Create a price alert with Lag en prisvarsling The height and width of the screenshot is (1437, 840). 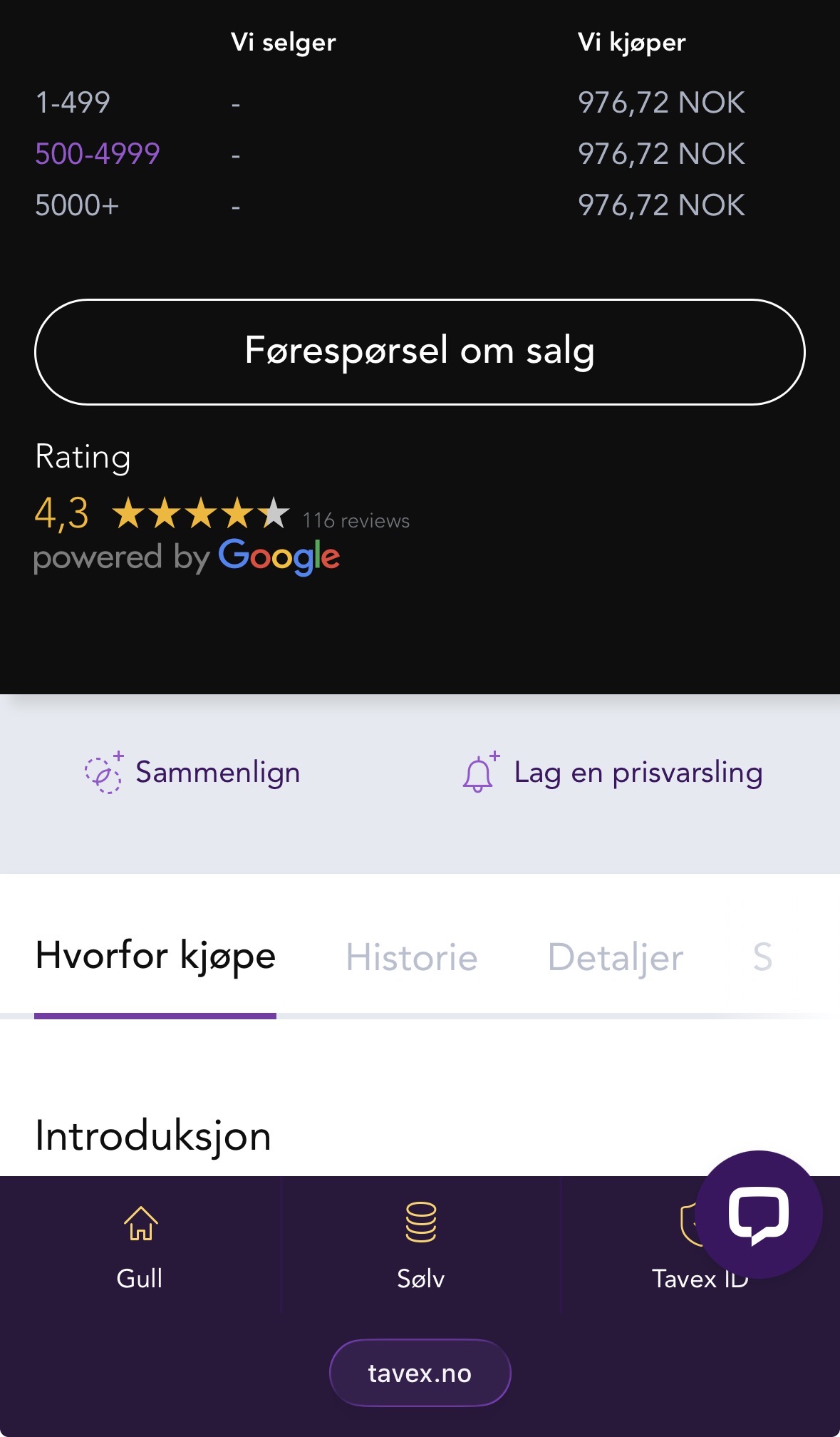[613, 773]
